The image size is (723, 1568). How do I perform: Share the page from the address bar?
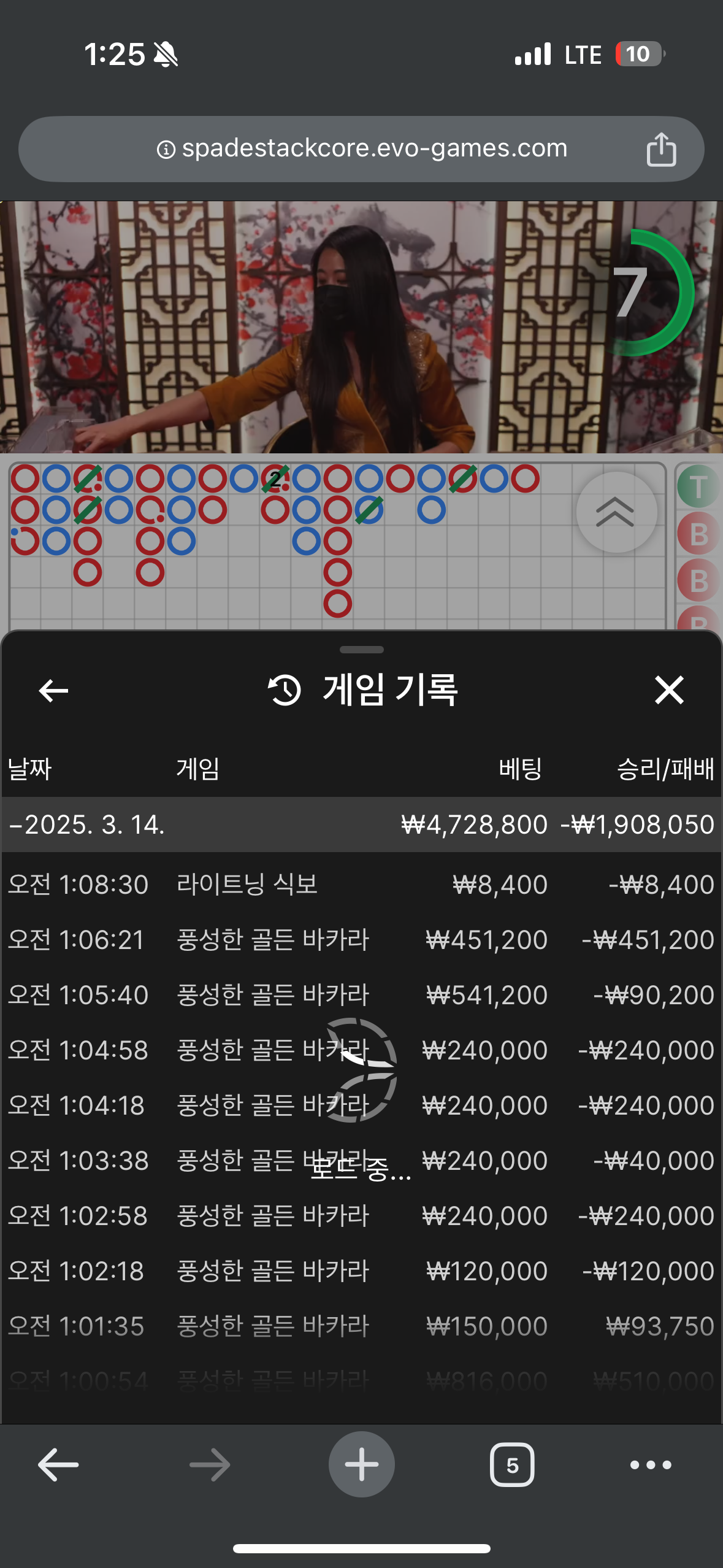pyautogui.click(x=661, y=149)
